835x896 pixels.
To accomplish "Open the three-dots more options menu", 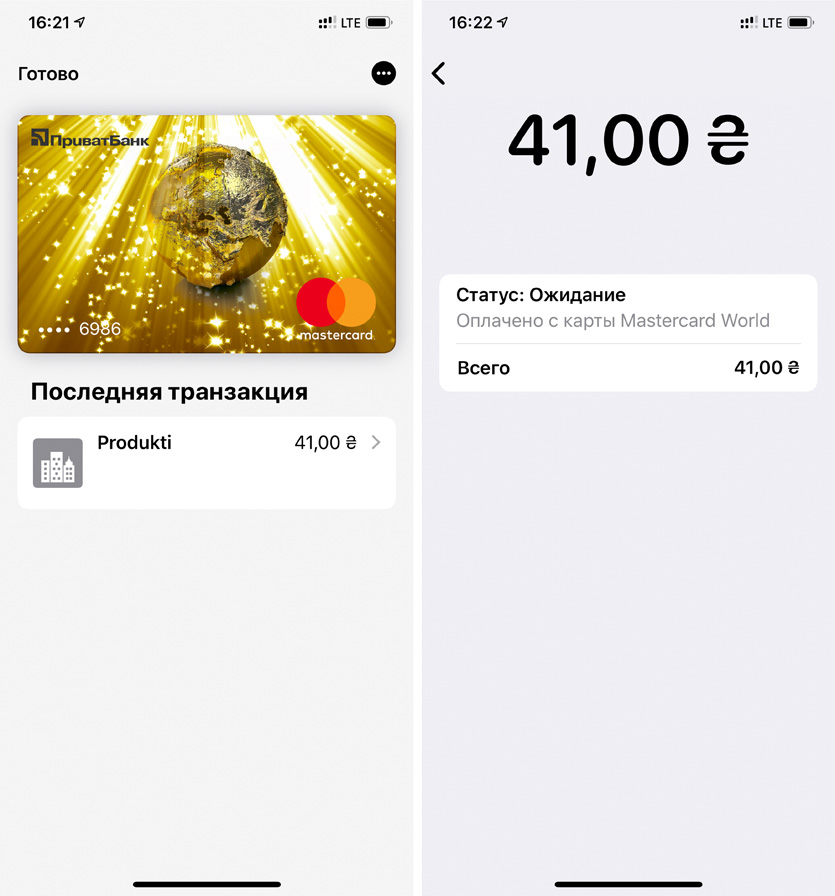I will [383, 73].
